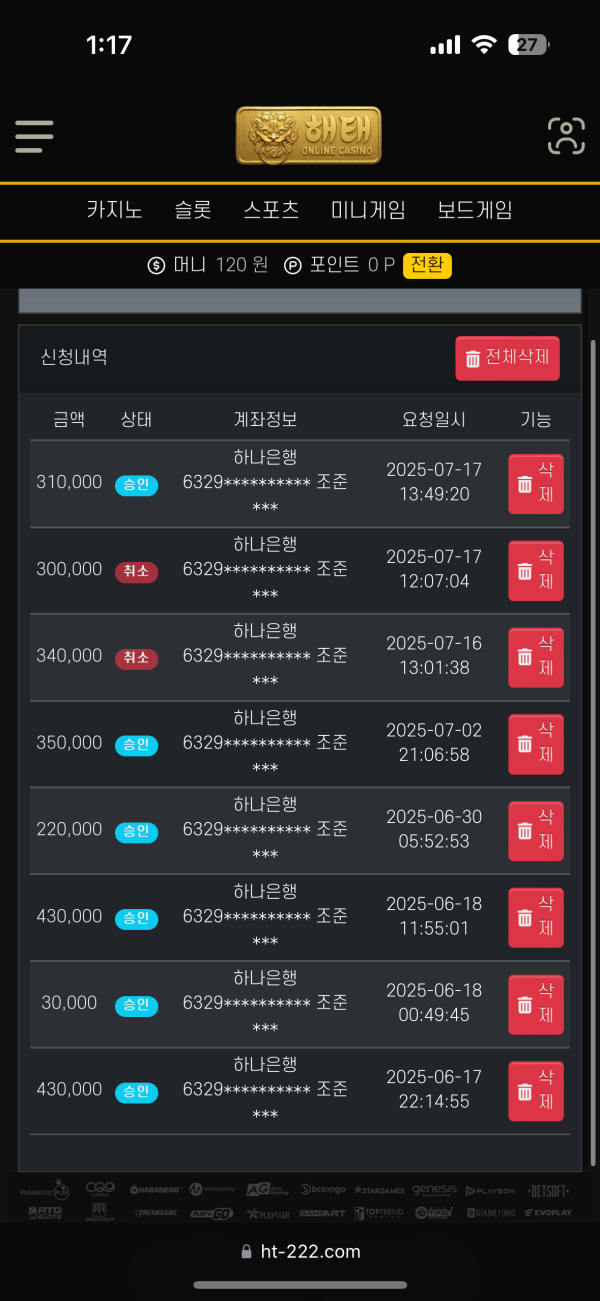Delete the 300,000 cancelled request
The height and width of the screenshot is (1301, 600).
click(536, 571)
